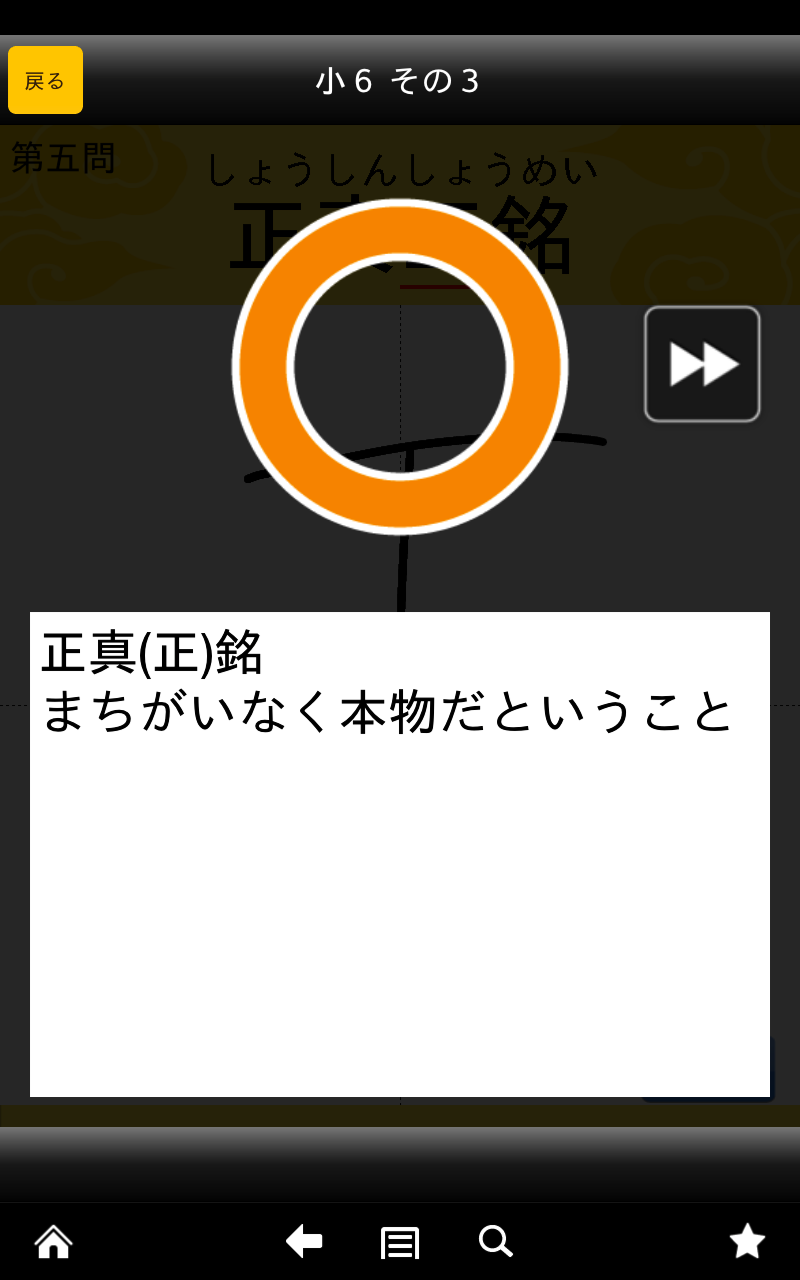Tap the fast-forward skip button
800x1280 pixels.
point(701,363)
